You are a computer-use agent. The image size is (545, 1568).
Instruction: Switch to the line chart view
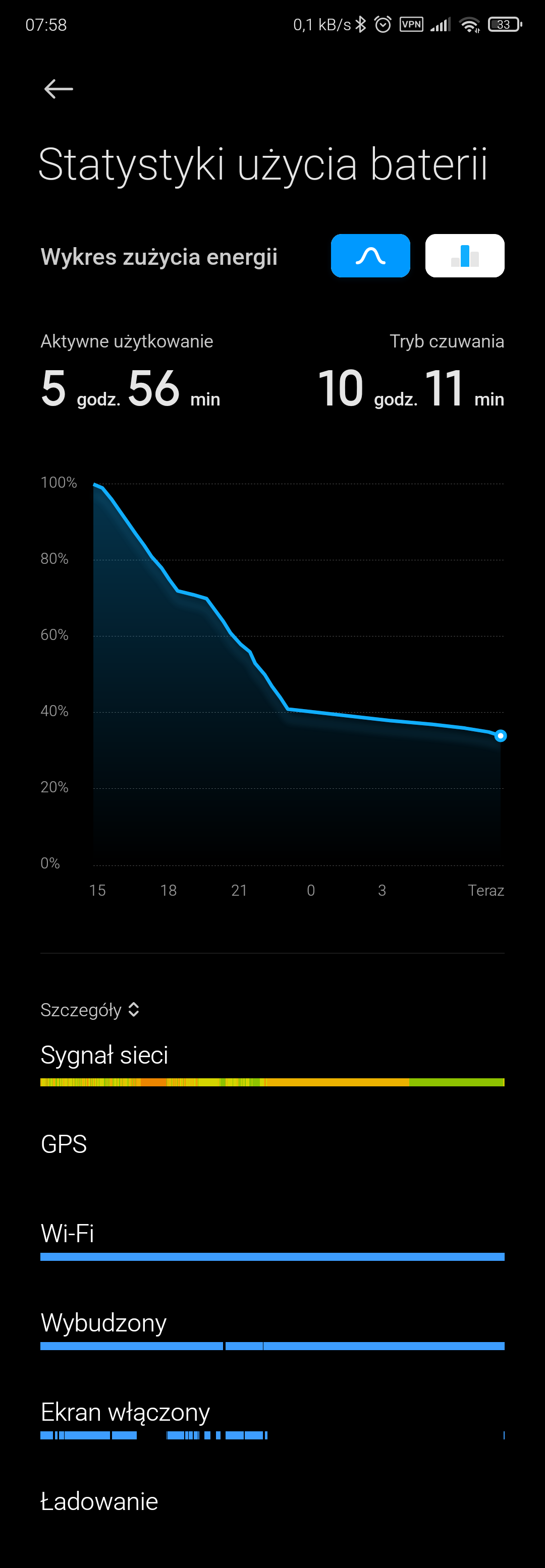370,256
